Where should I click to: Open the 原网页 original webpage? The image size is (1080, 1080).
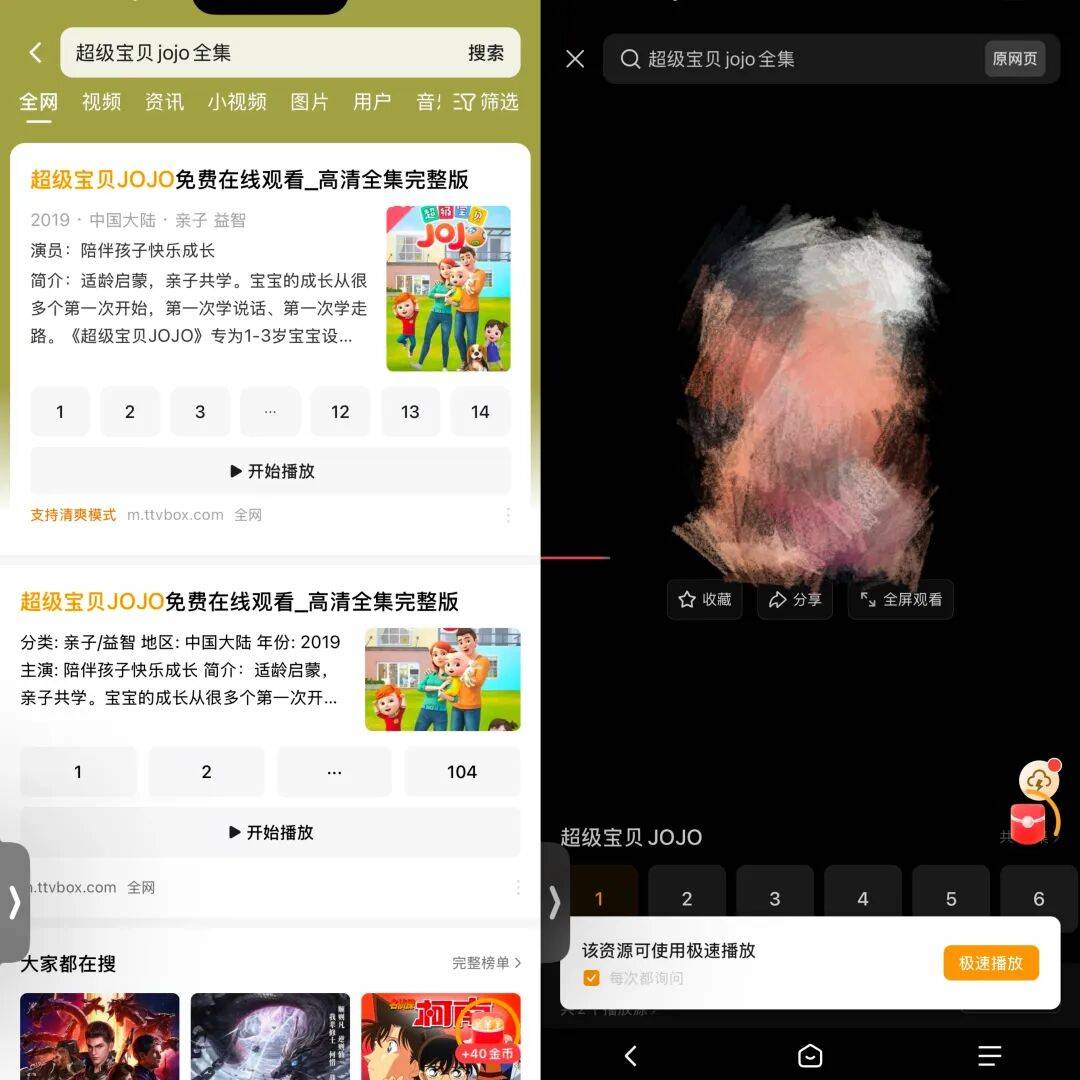(x=1014, y=59)
